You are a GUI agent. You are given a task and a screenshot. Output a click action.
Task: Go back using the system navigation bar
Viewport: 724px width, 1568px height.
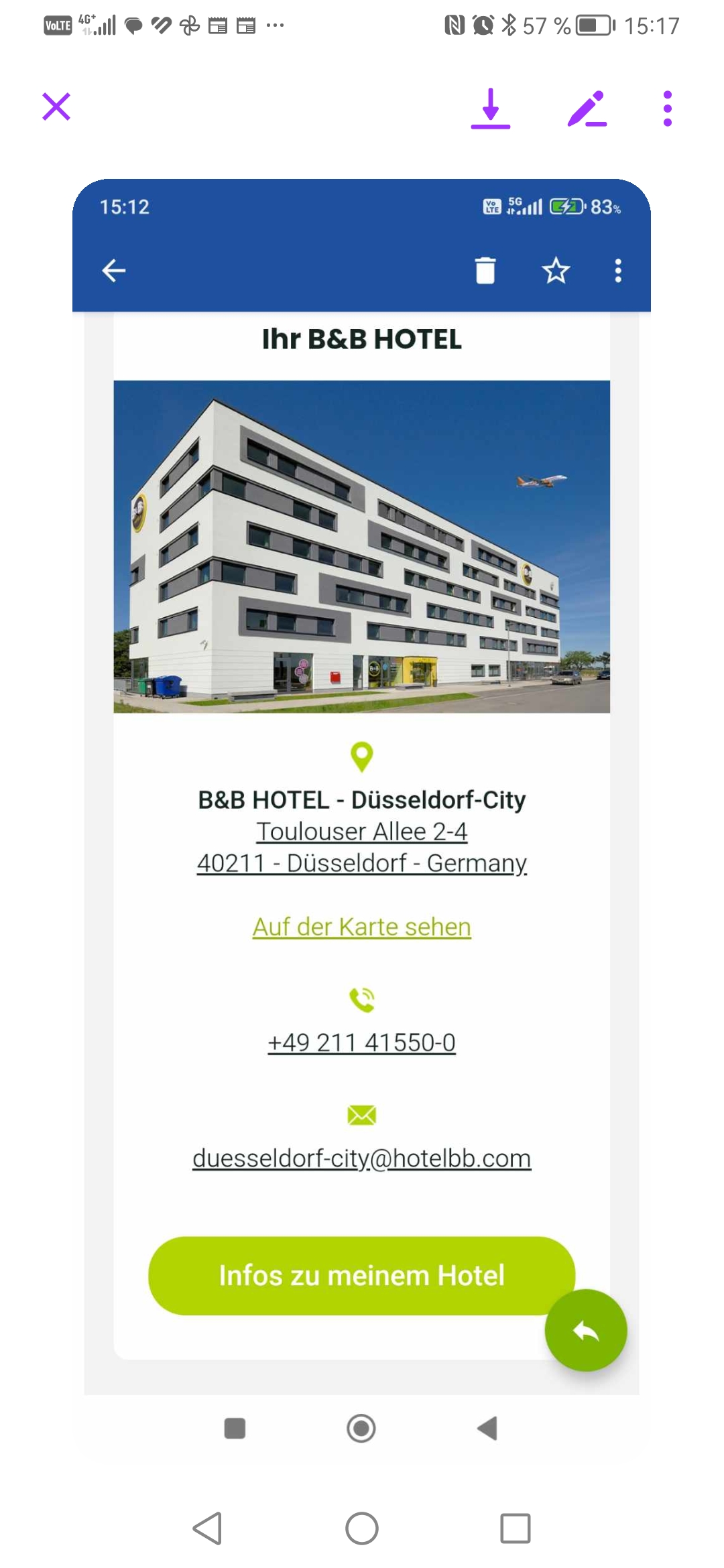click(208, 1528)
